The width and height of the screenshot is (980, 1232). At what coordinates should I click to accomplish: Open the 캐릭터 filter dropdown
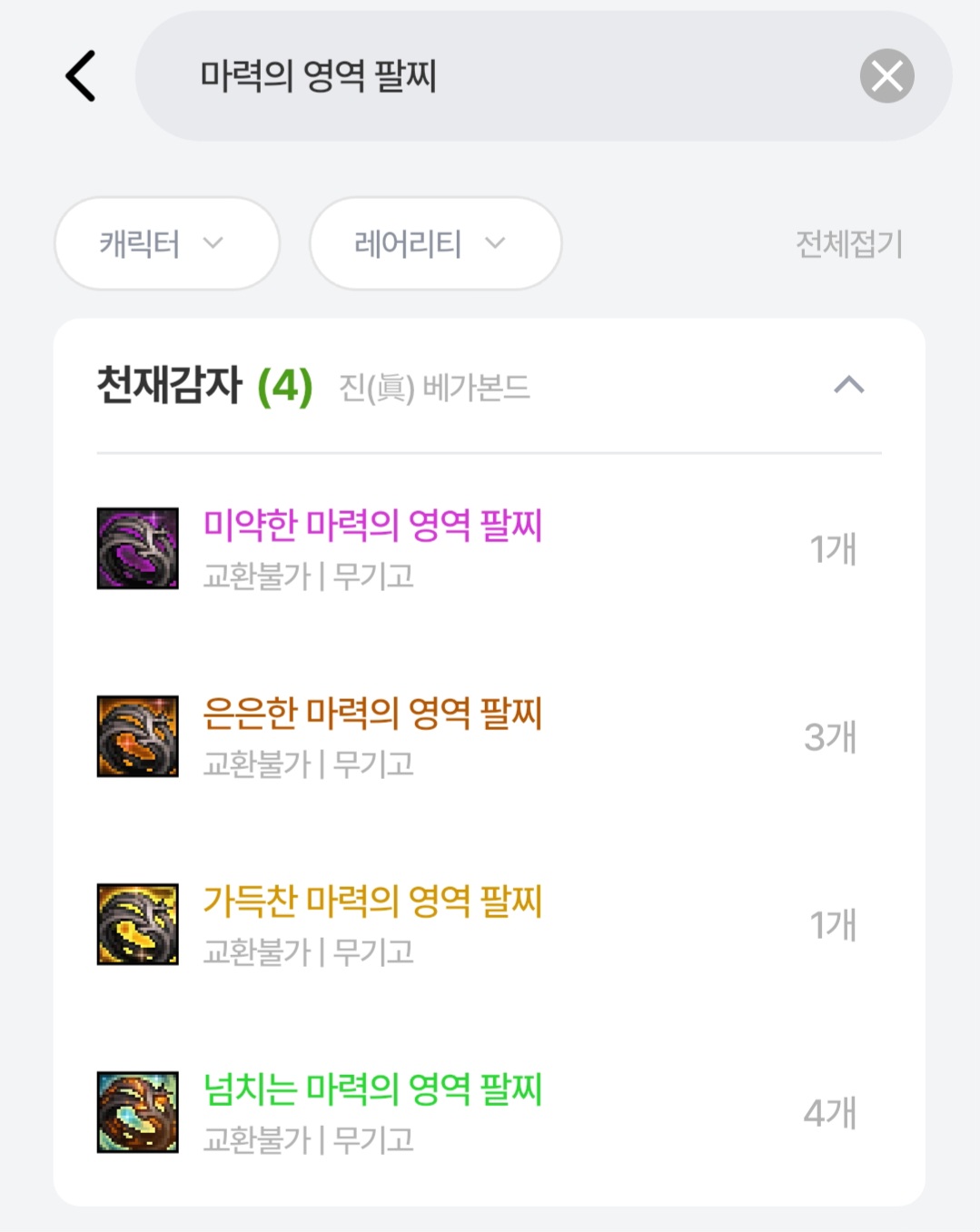(166, 243)
